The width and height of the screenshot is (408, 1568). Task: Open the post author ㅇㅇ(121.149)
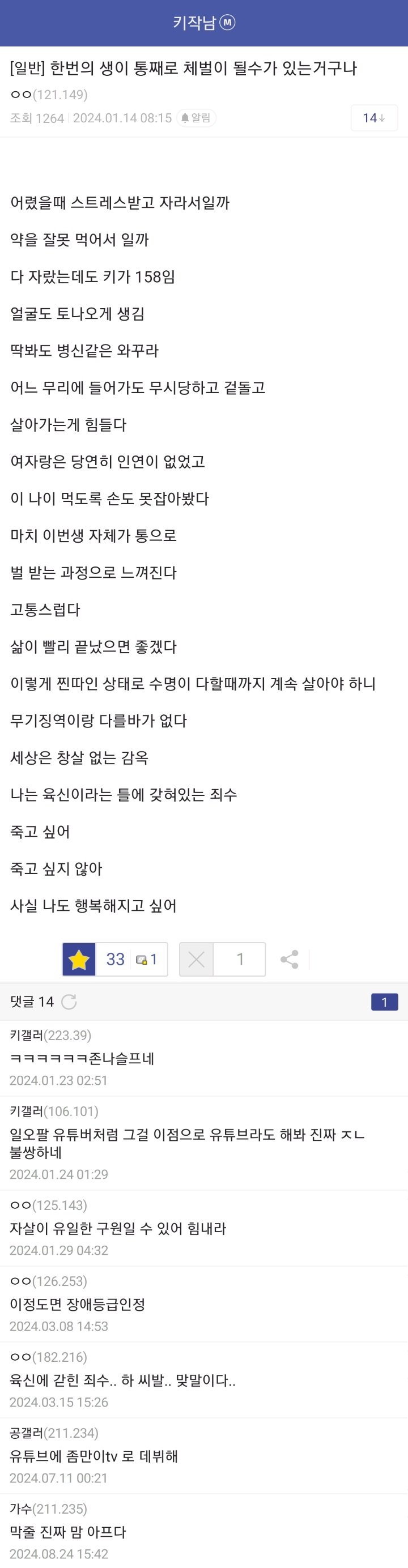tap(49, 95)
